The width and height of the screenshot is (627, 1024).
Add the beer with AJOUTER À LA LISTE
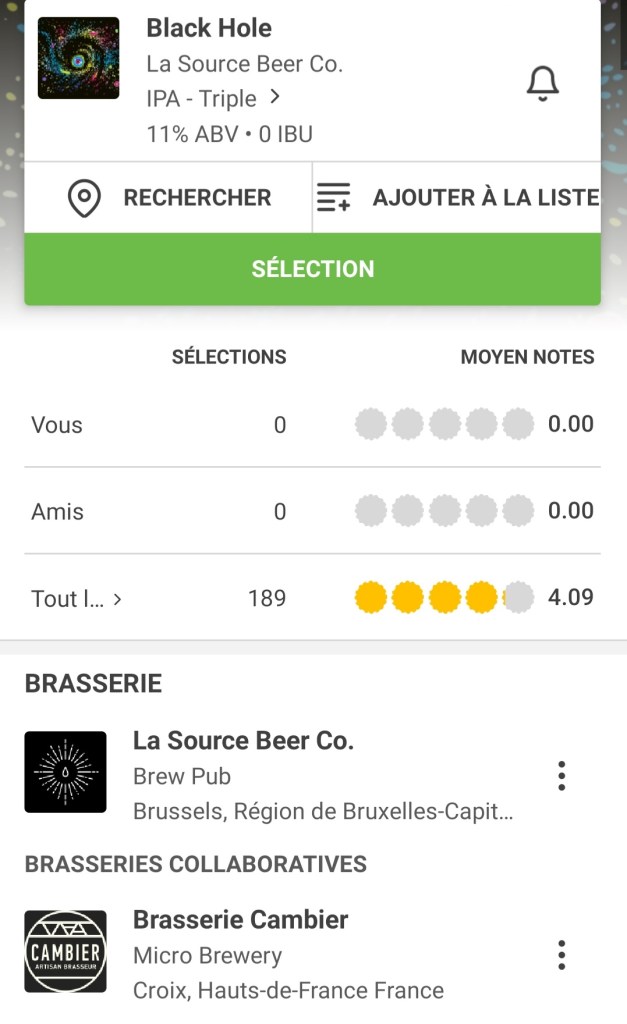(x=458, y=198)
